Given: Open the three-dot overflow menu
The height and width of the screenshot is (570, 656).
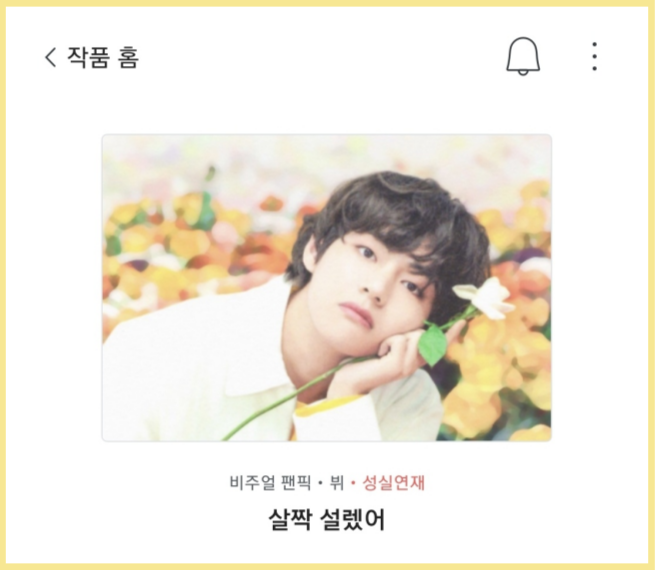Looking at the screenshot, I should coord(595,57).
